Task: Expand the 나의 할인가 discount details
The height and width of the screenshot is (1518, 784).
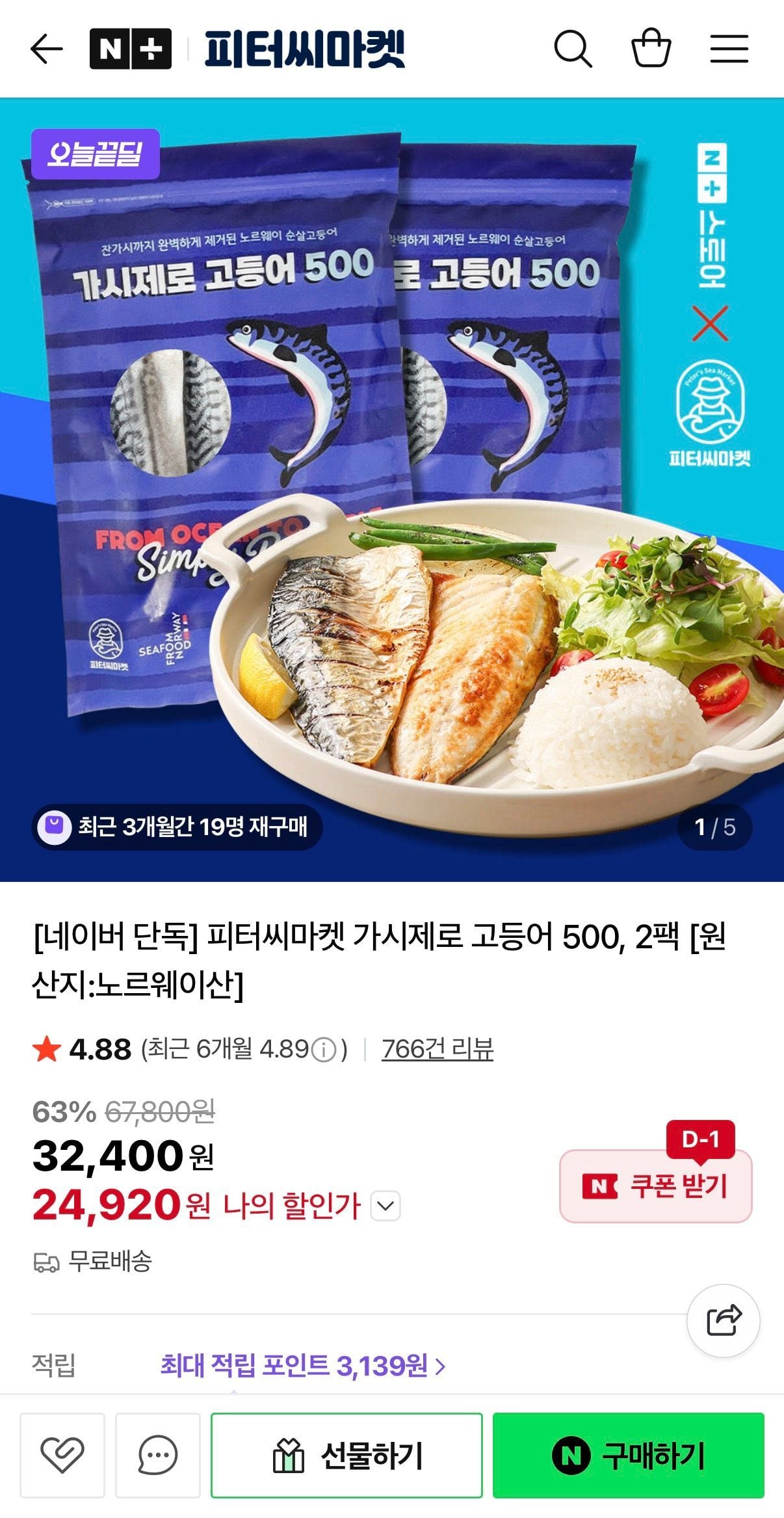Action: pyautogui.click(x=385, y=1206)
